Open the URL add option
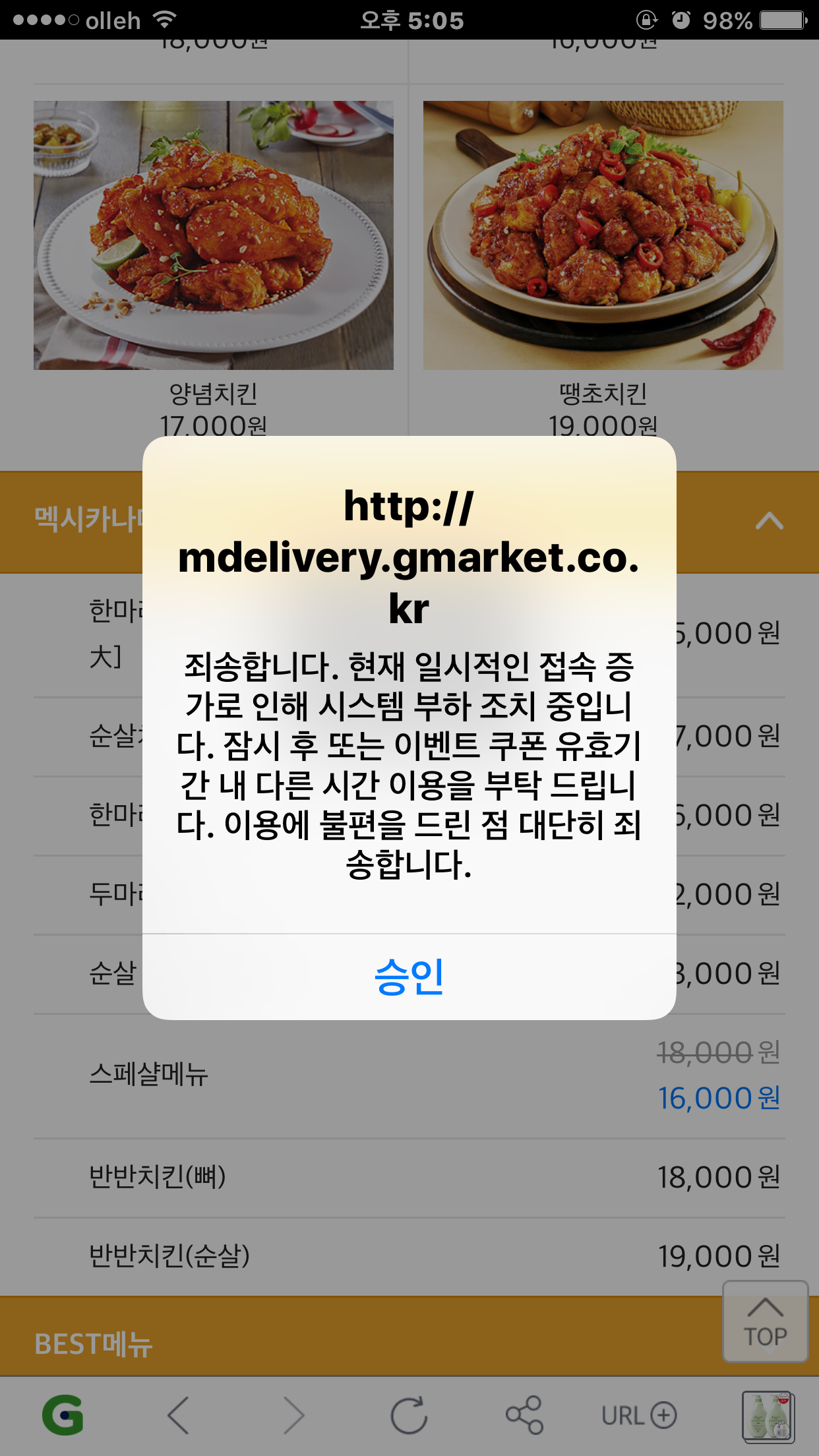 click(x=639, y=1415)
